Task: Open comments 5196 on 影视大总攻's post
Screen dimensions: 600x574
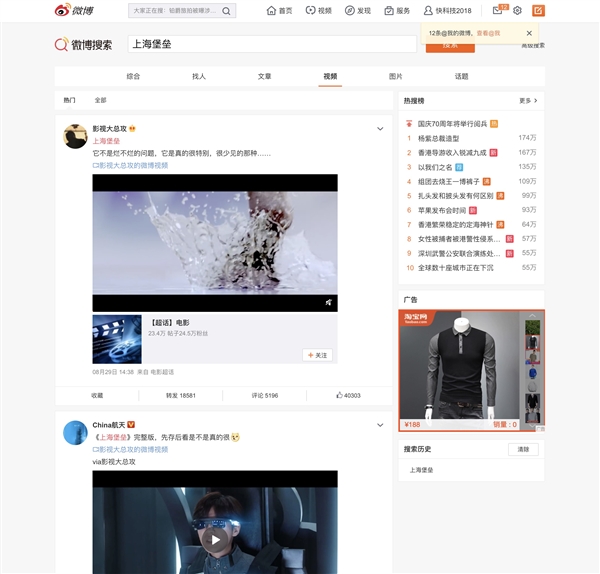Action: click(265, 395)
